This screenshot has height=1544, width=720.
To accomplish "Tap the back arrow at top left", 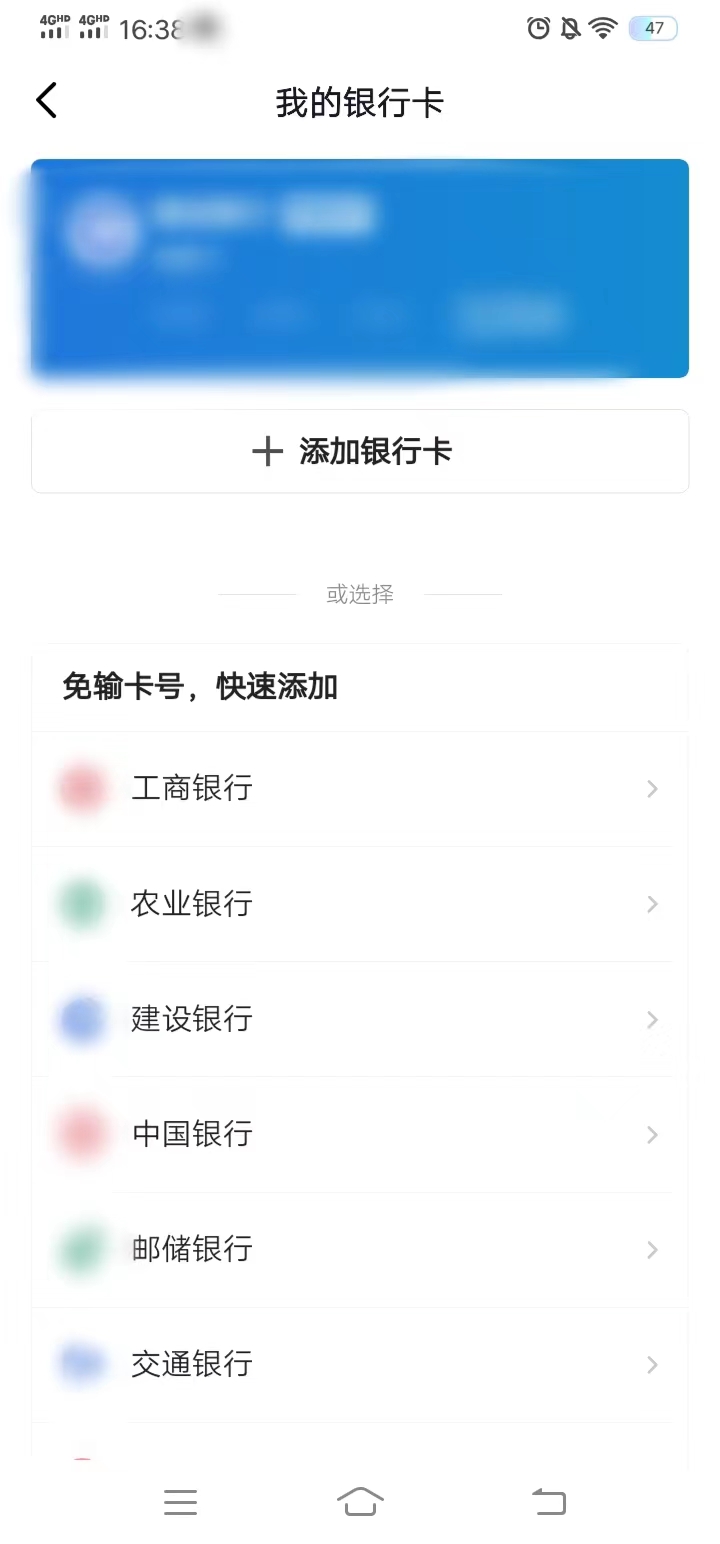I will [46, 100].
